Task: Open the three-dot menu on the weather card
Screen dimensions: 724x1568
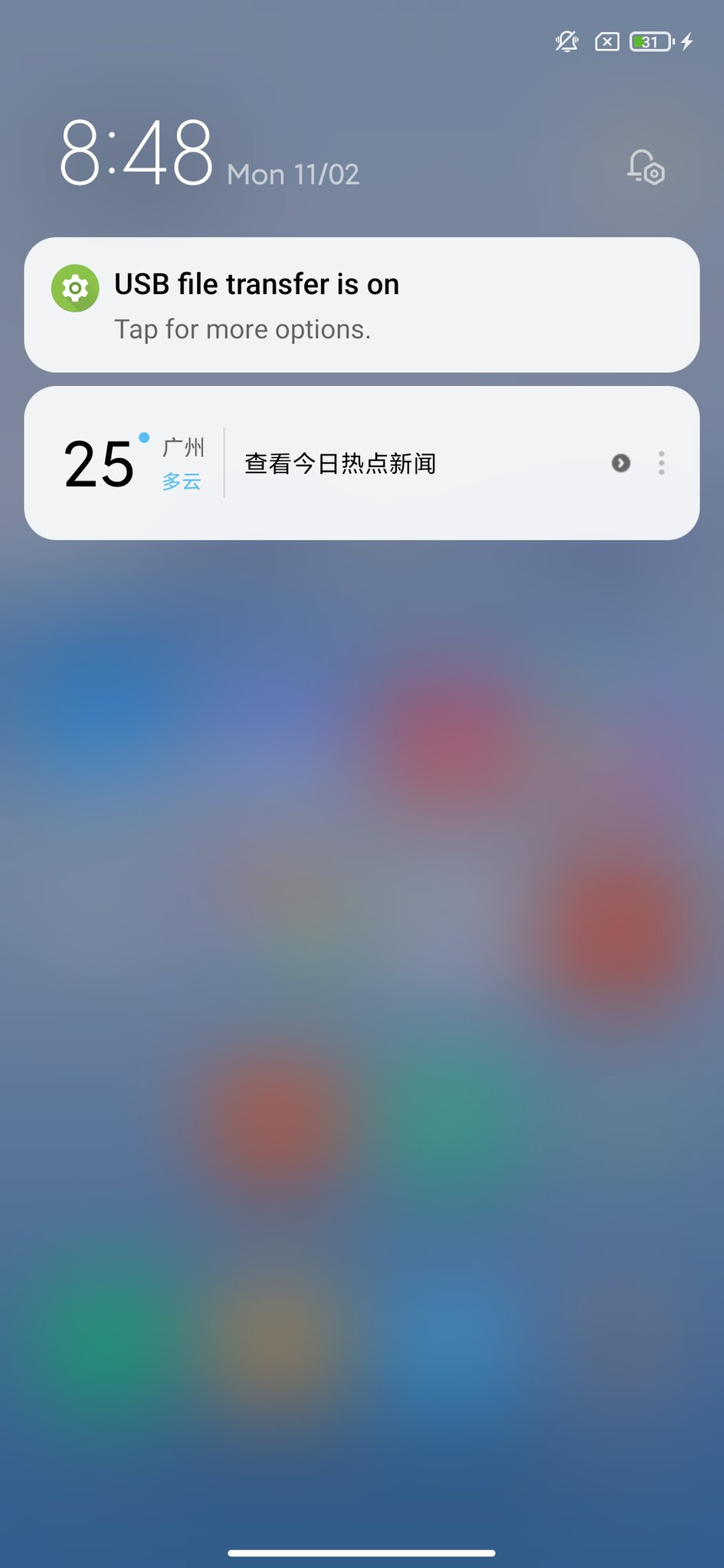Action: click(x=661, y=463)
